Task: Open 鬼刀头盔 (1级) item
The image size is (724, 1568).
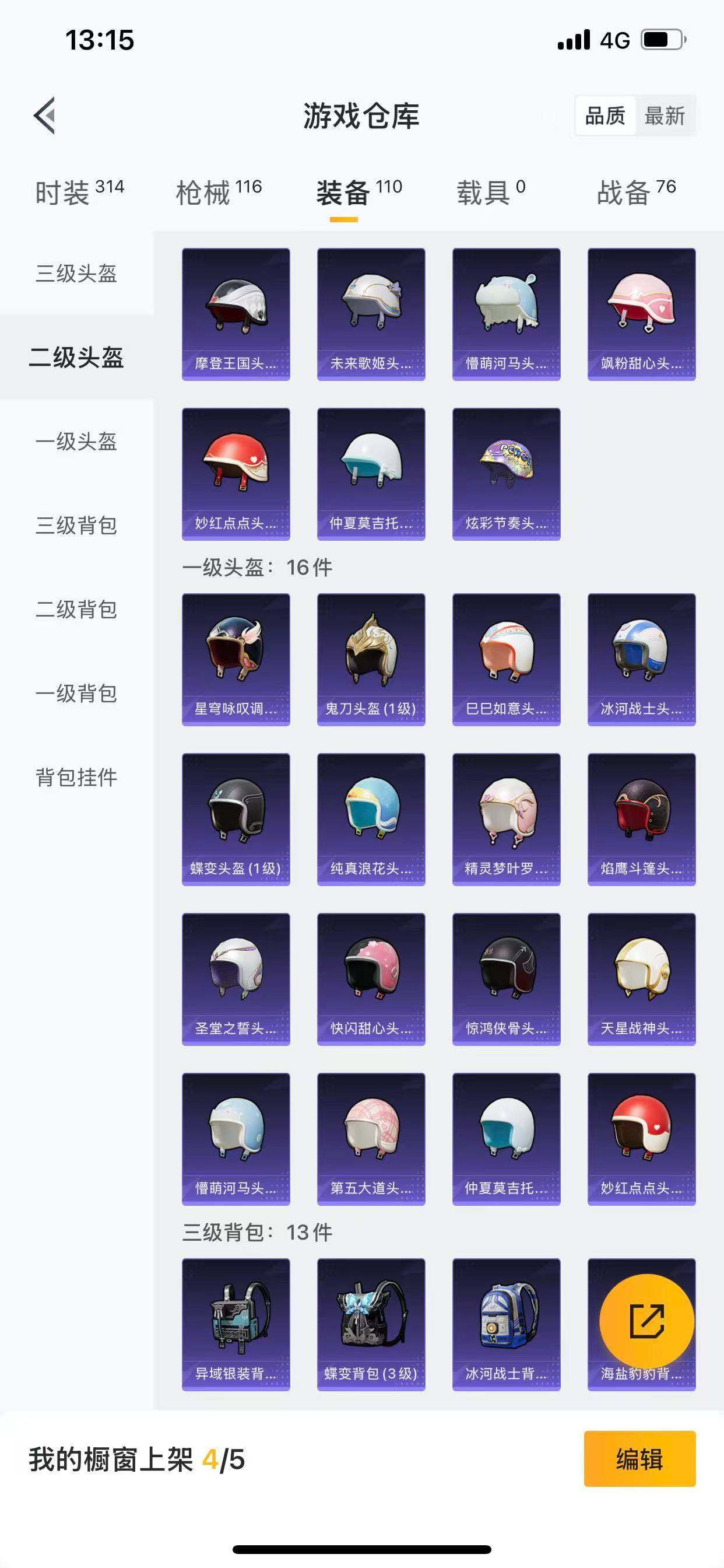Action: pos(371,657)
